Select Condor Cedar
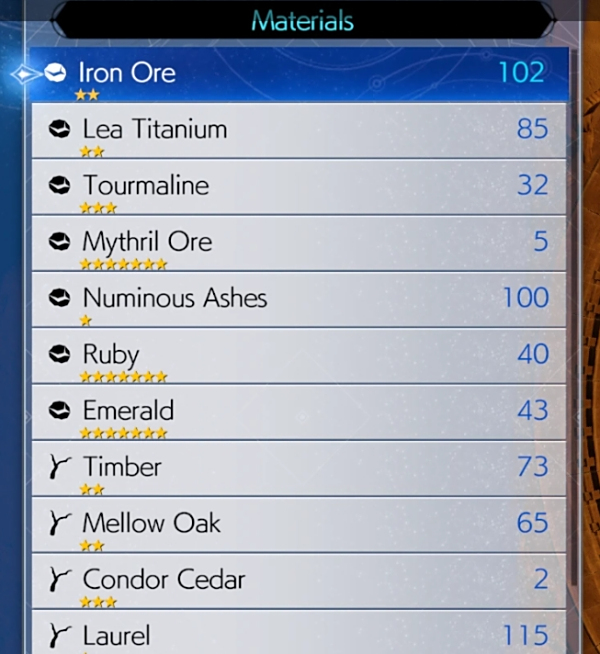The height and width of the screenshot is (654, 600). 300,580
